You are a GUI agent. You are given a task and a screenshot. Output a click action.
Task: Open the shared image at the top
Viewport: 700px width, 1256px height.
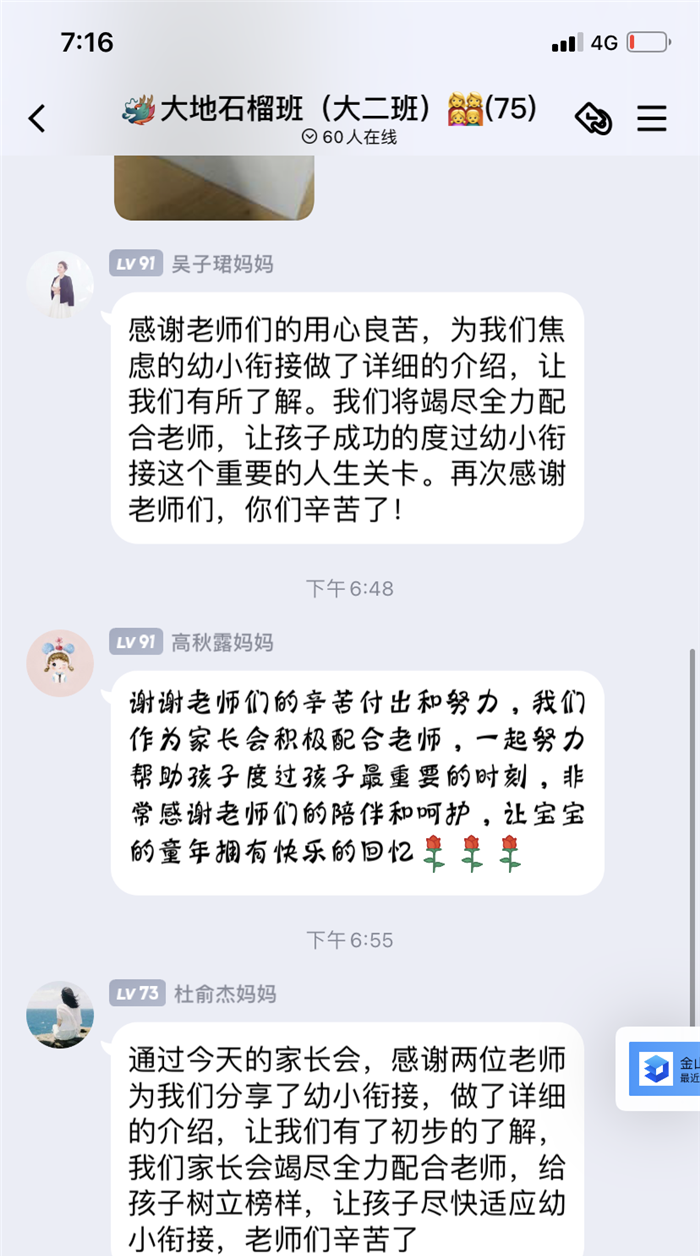tap(213, 188)
